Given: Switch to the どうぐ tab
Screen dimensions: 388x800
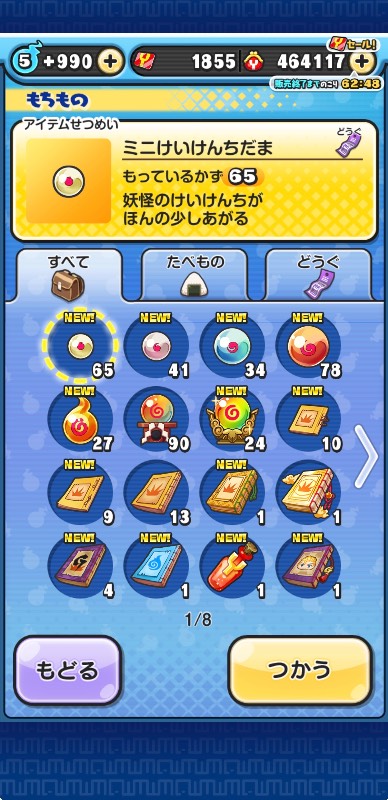Looking at the screenshot, I should (x=319, y=274).
